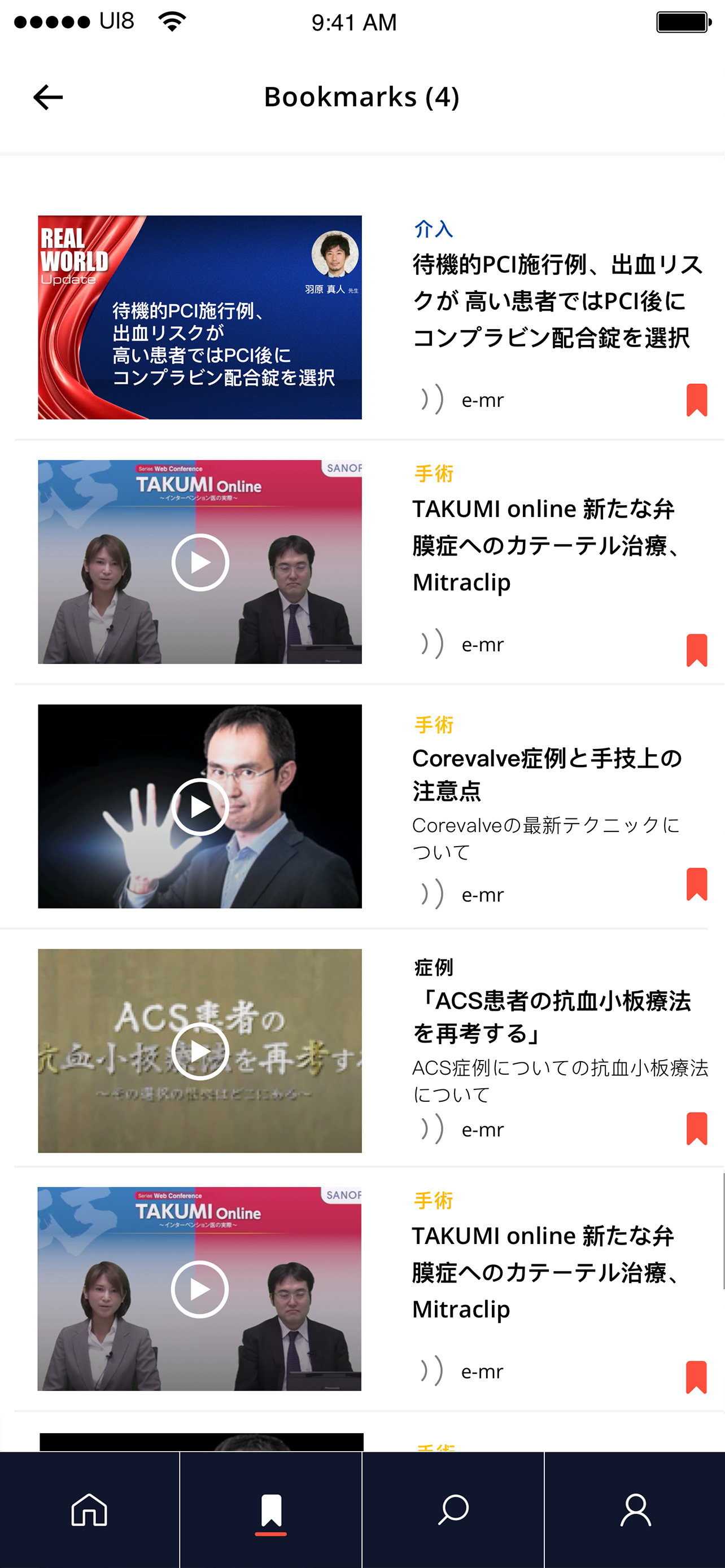
Task: Play the 「ACS患者の抗血小板療法を再考する」 video
Action: [200, 1050]
